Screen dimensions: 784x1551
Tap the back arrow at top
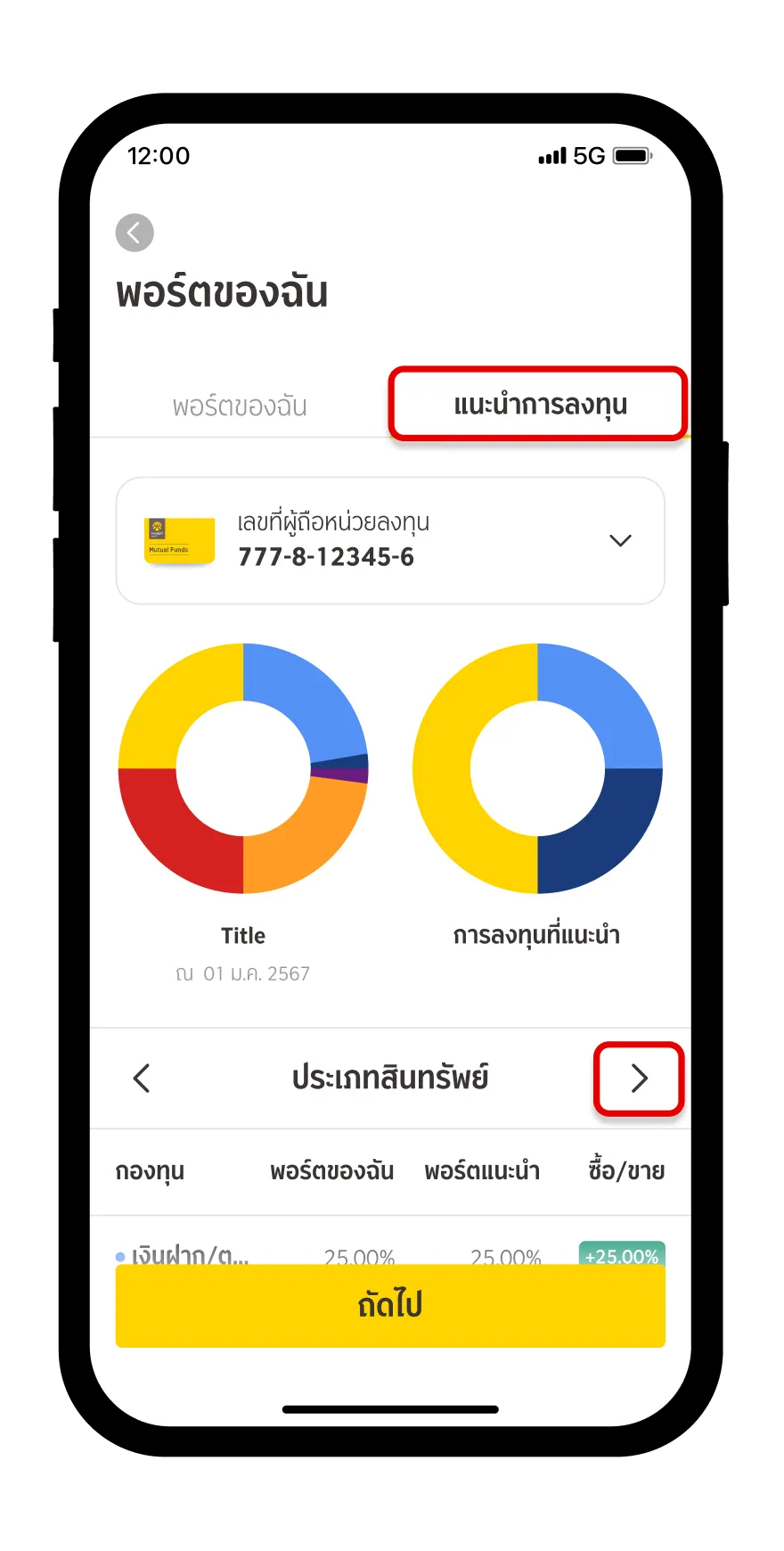pos(135,233)
